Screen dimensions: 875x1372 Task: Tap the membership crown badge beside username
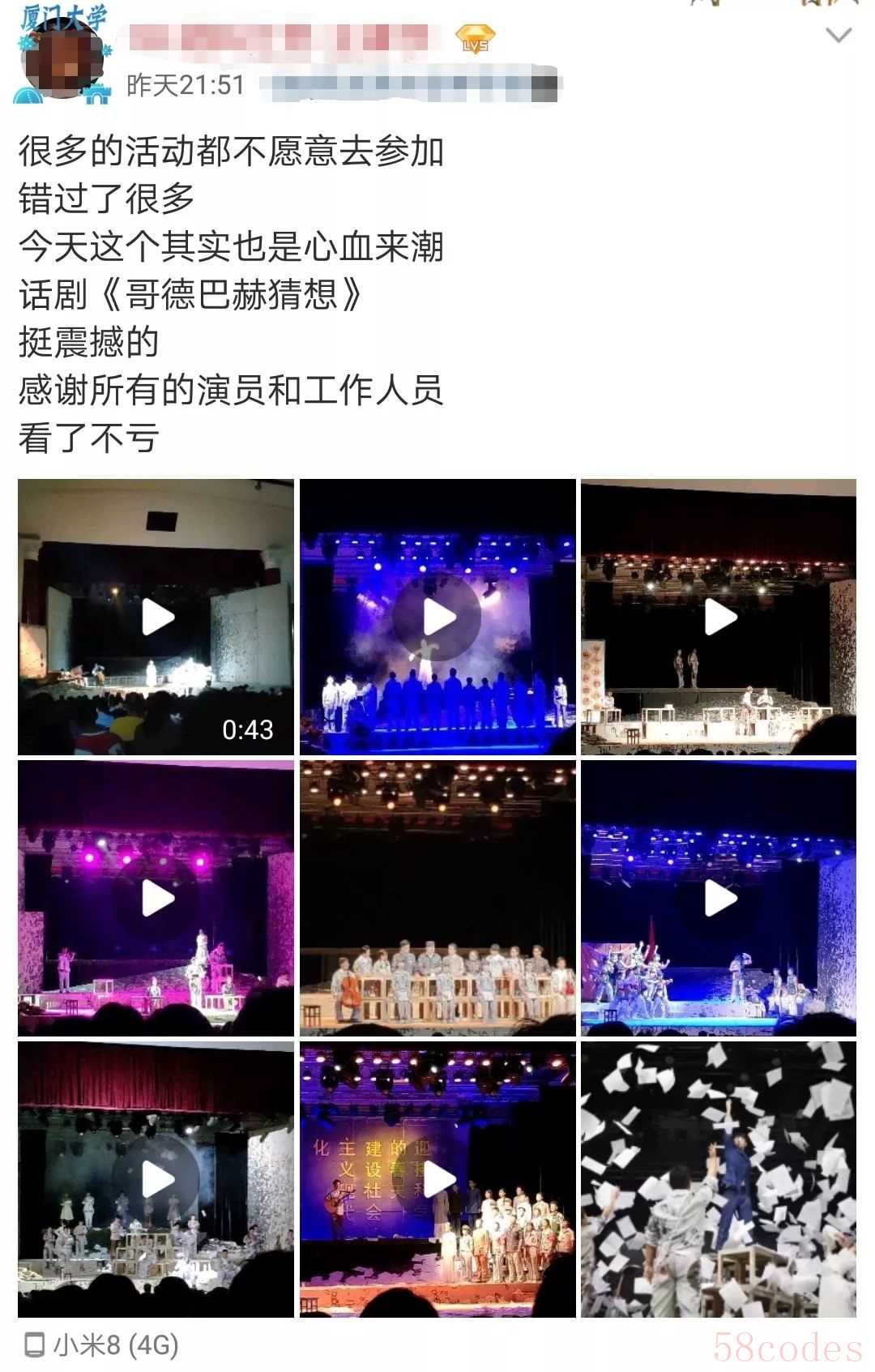click(x=476, y=38)
